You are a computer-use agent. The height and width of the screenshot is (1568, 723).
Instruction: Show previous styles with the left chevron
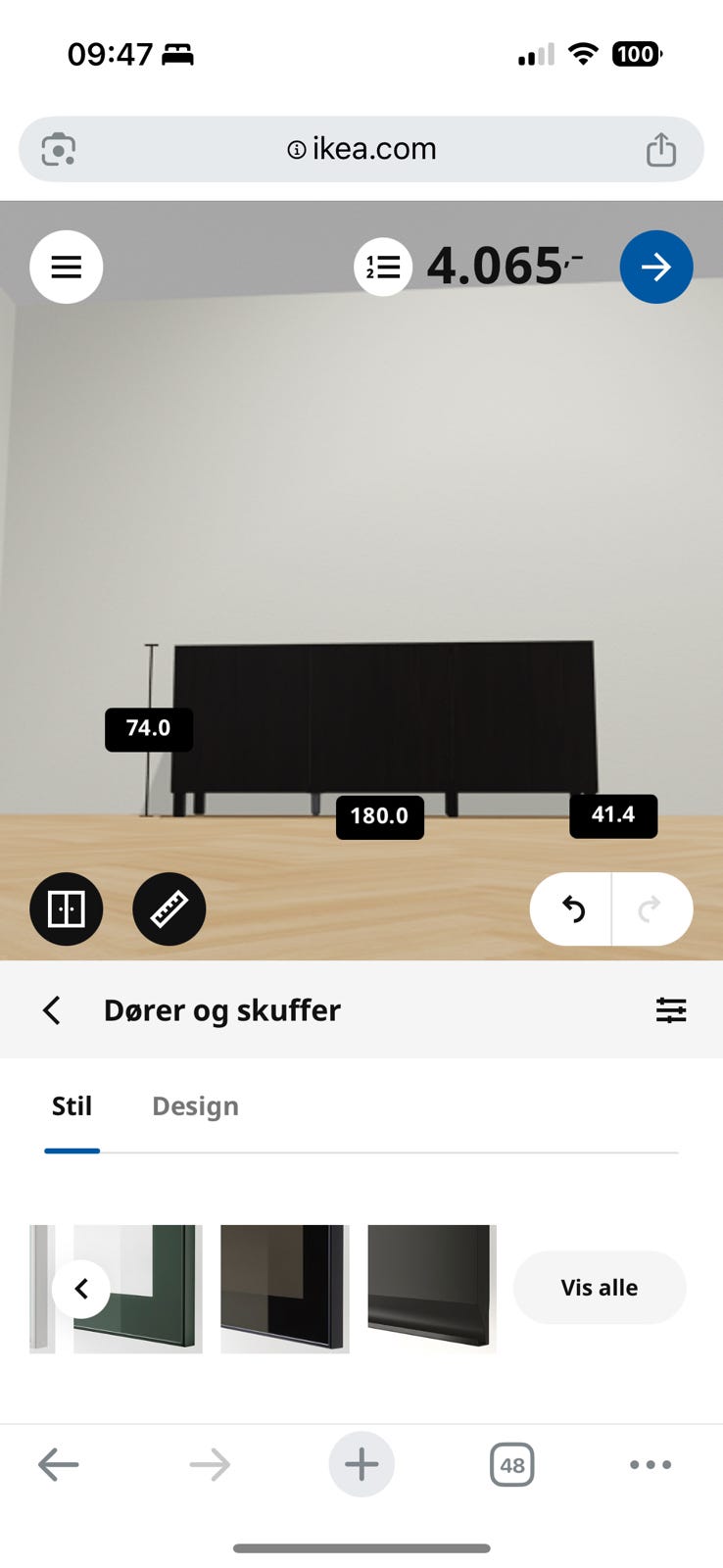pyautogui.click(x=82, y=1288)
